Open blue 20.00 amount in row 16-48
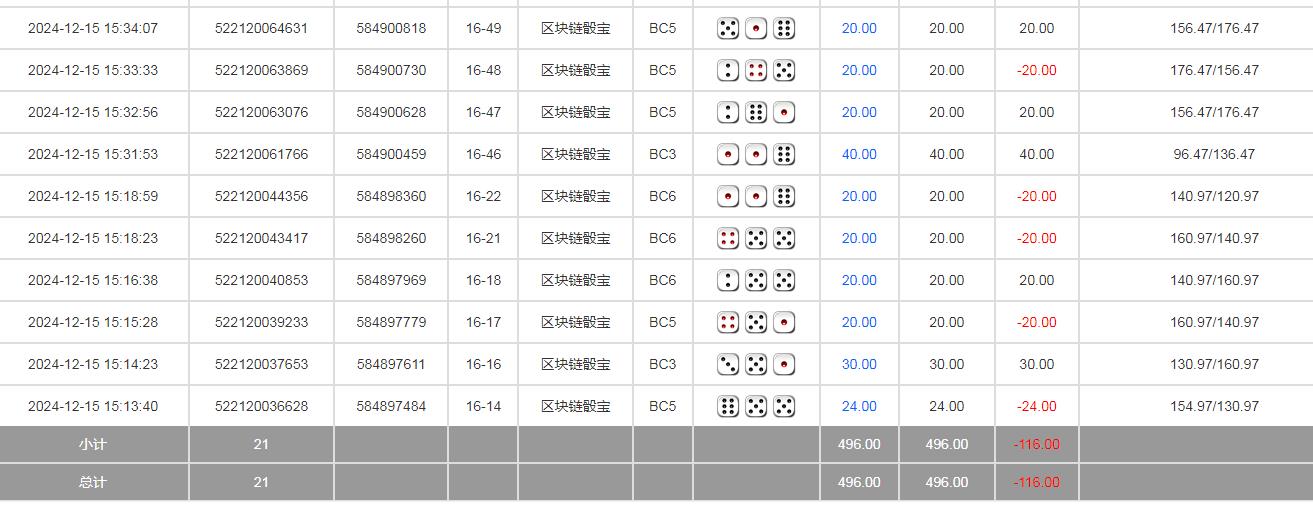1313x522 pixels. pyautogui.click(x=858, y=70)
